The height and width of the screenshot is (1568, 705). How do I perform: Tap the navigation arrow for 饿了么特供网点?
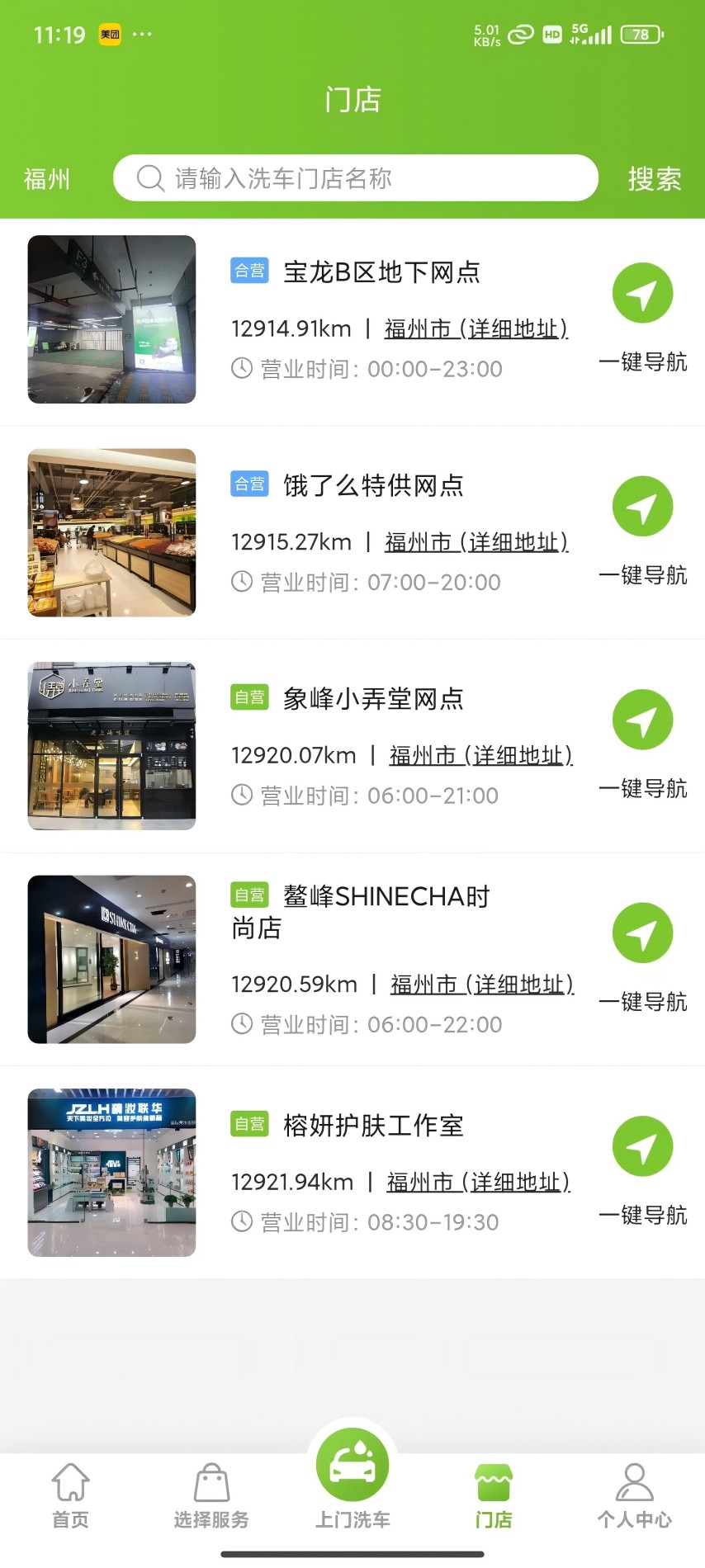pos(643,506)
